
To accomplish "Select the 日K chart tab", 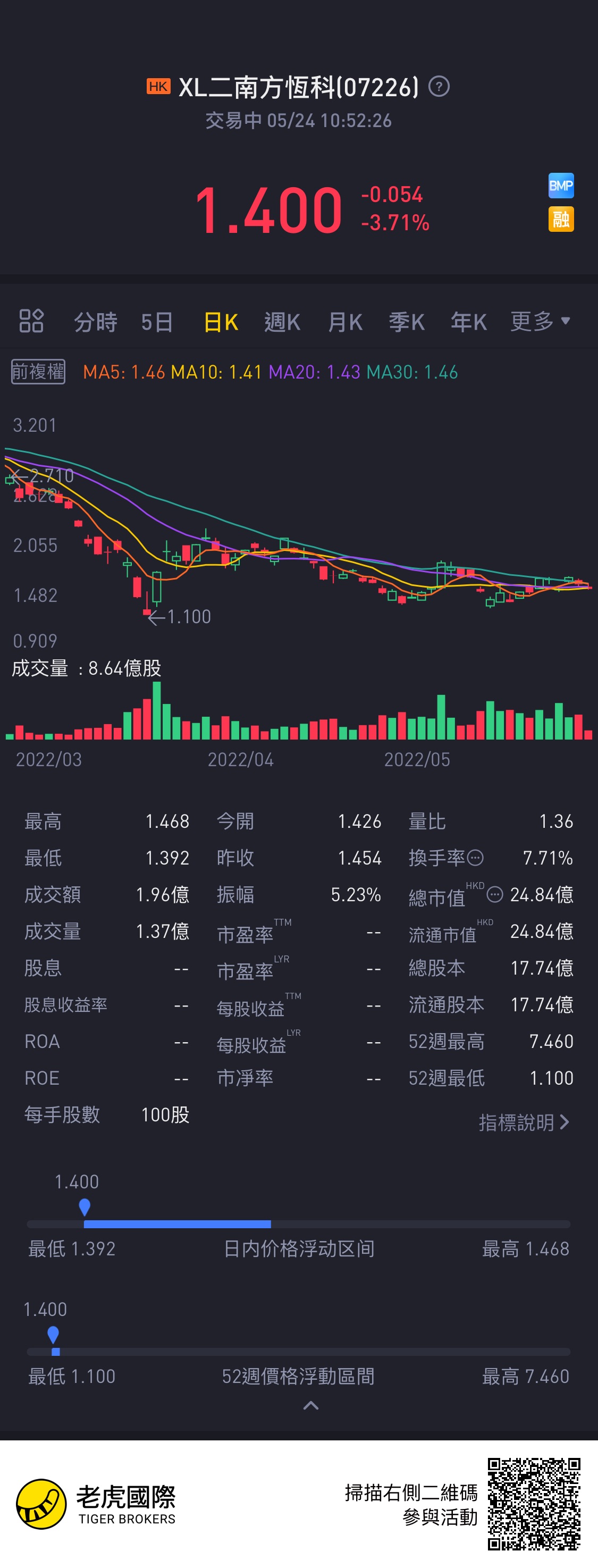I will pos(220,321).
